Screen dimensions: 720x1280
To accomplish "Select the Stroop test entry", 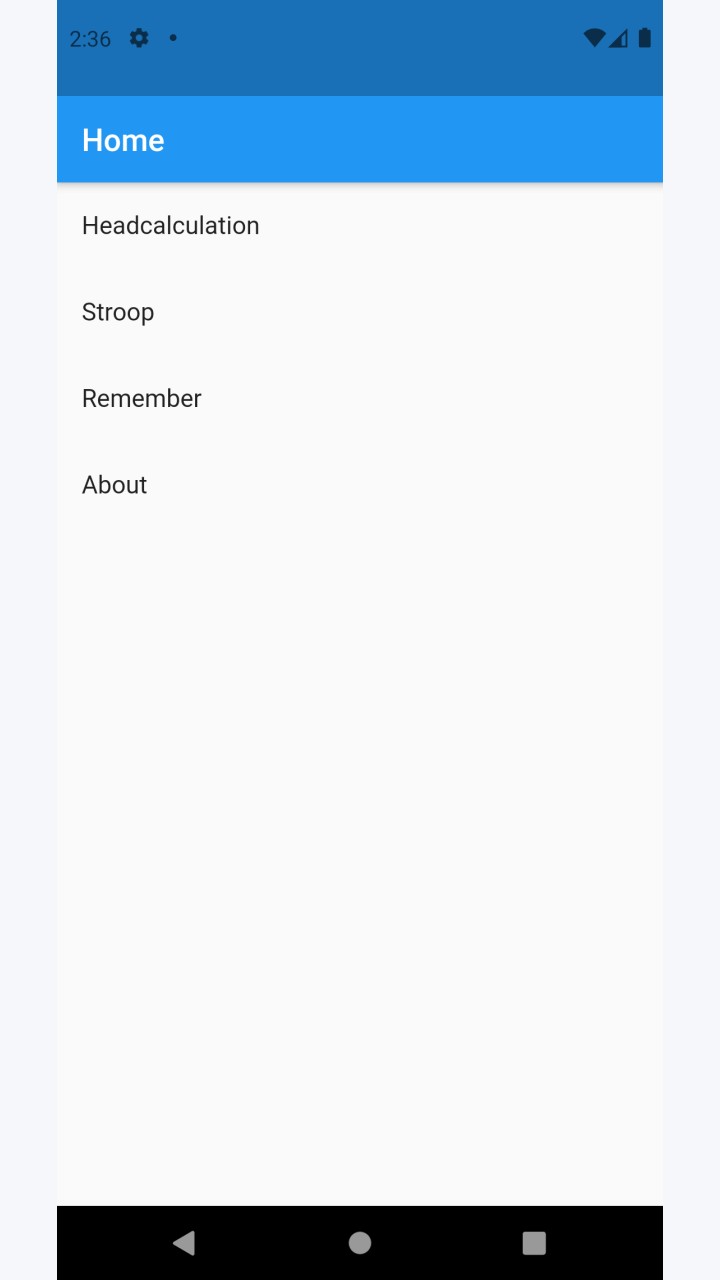I will point(360,312).
